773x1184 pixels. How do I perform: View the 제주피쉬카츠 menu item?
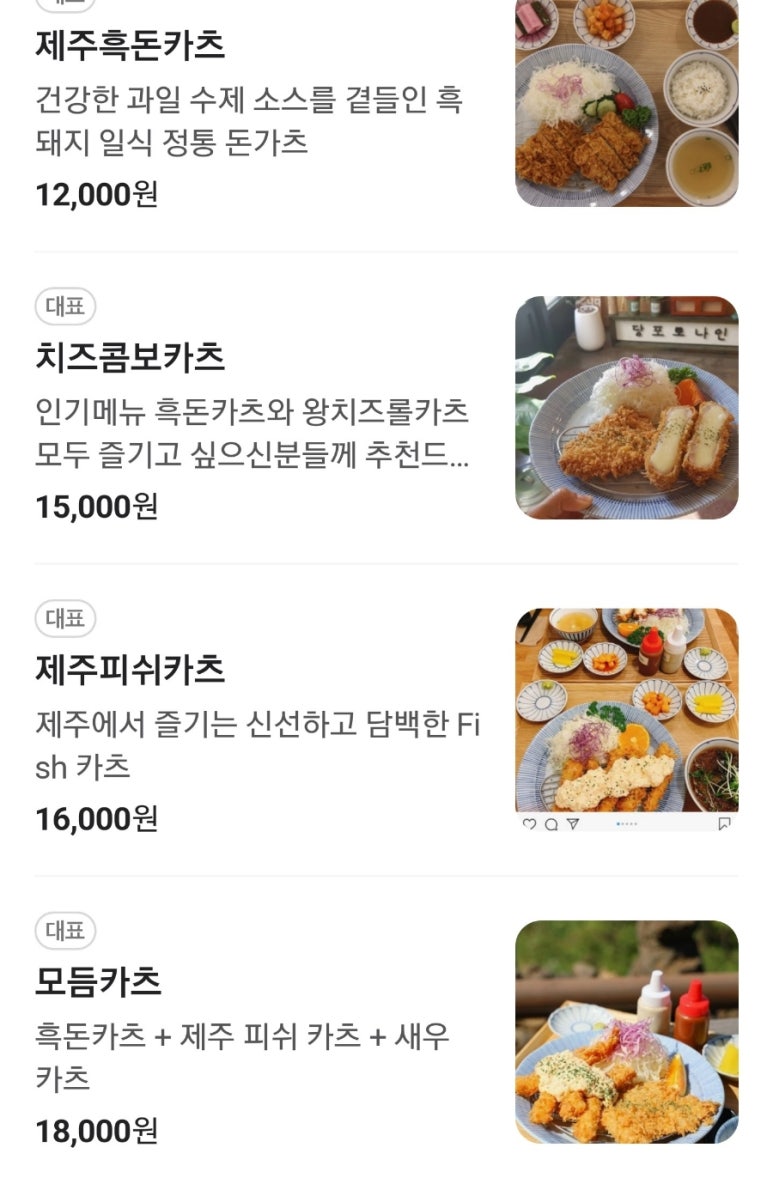[130, 669]
